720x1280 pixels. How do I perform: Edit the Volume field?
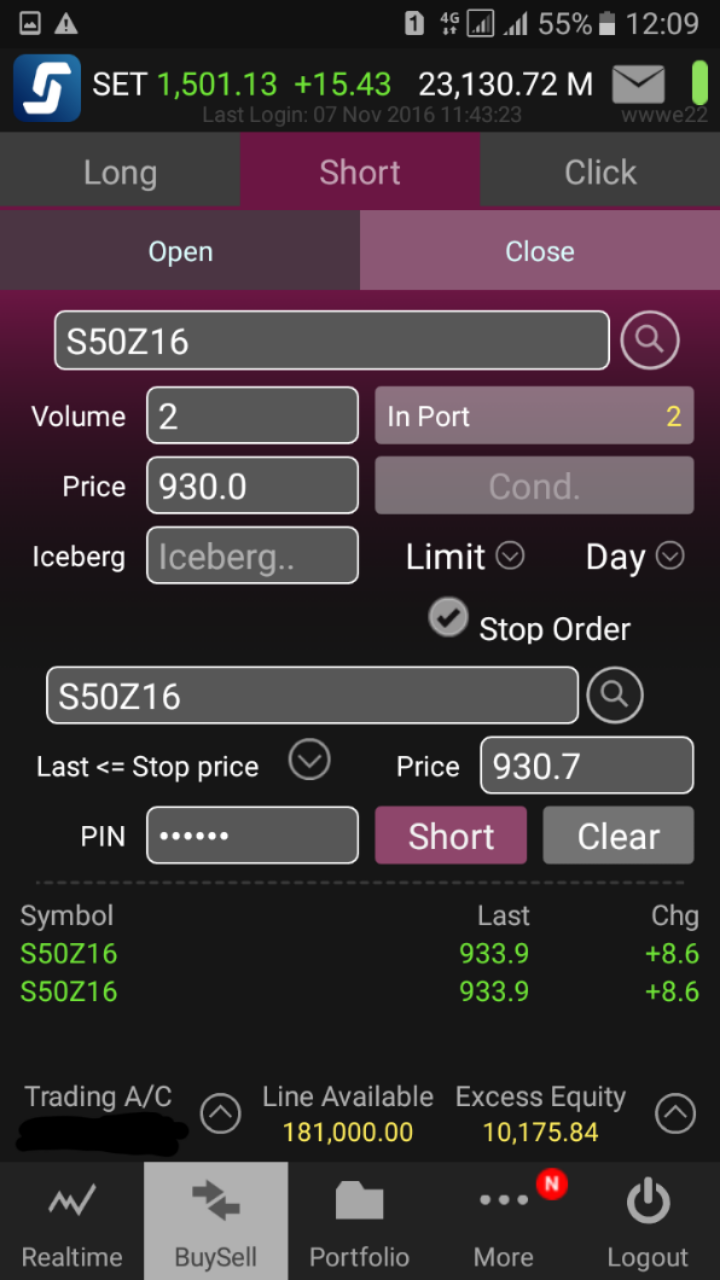click(252, 416)
